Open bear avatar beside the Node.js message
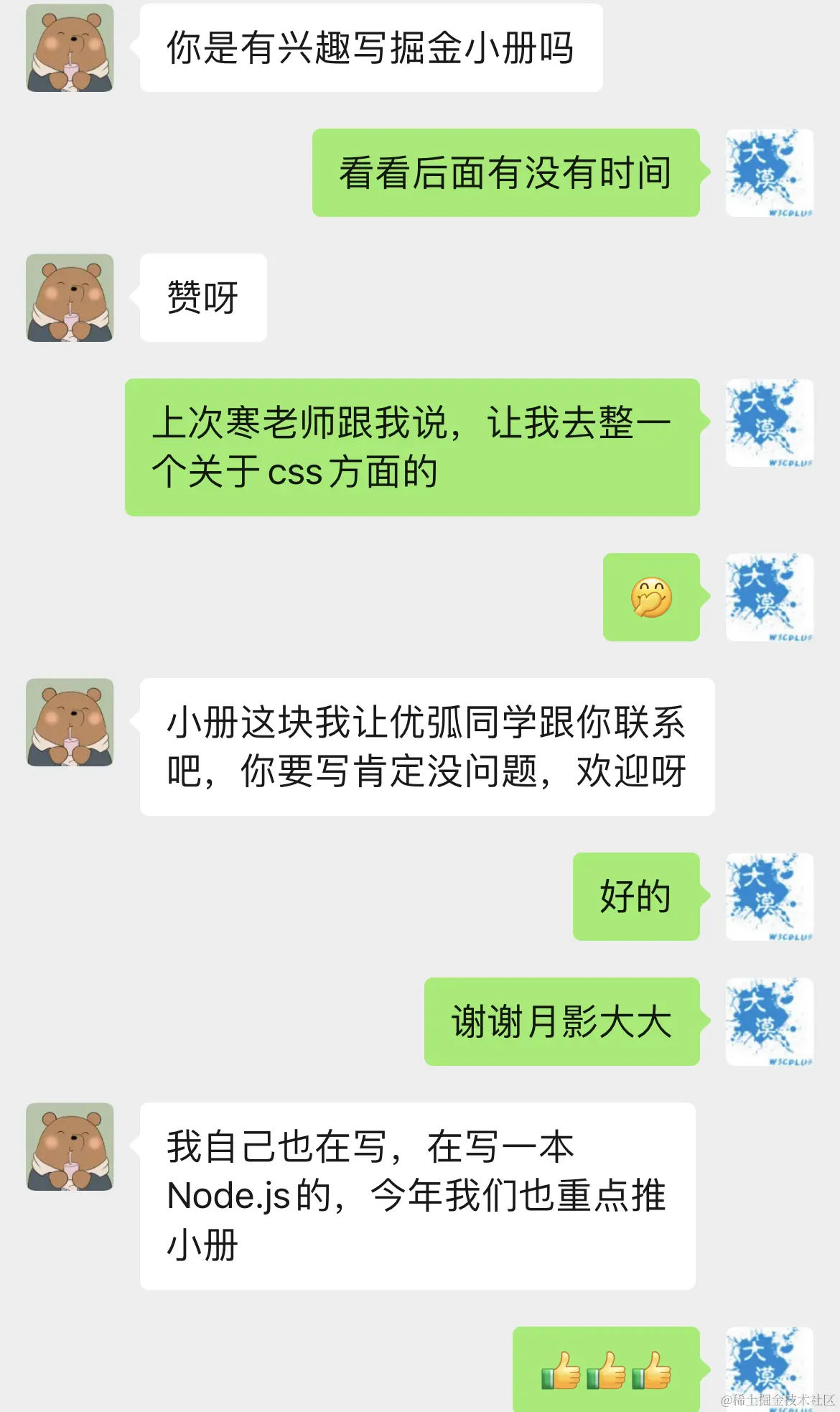The height and width of the screenshot is (1412, 840). pyautogui.click(x=70, y=1146)
